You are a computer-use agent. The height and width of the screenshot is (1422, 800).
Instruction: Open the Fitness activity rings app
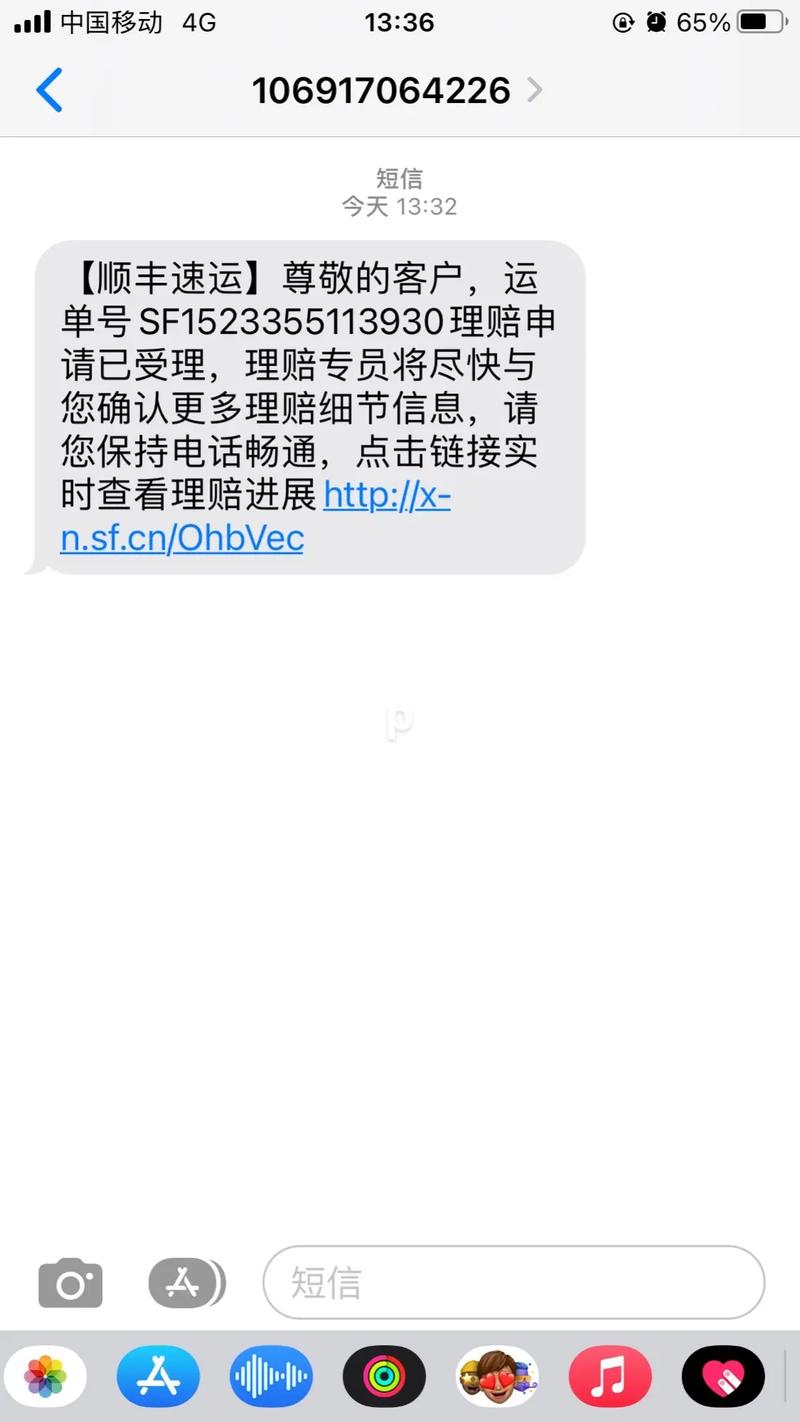point(384,1376)
